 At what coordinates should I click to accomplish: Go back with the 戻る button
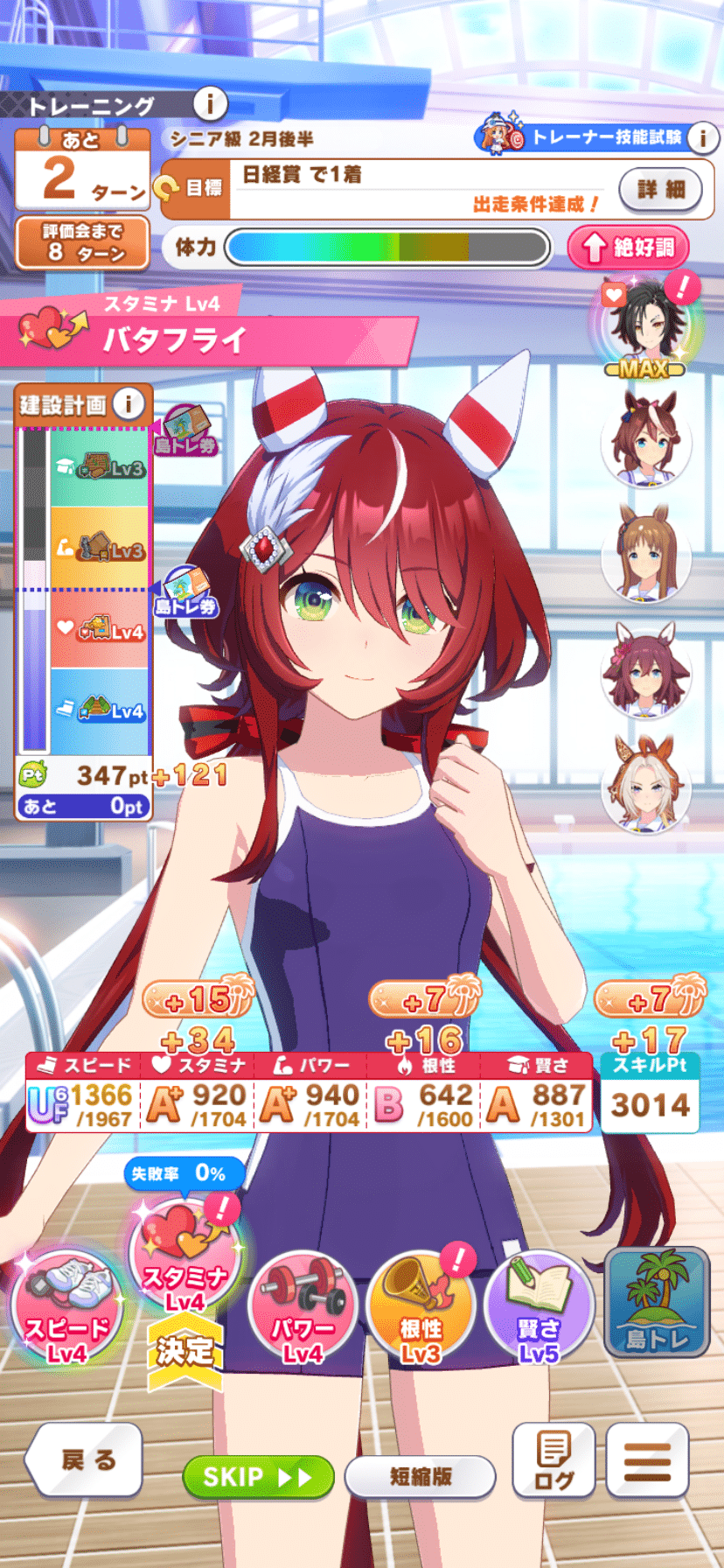coord(85,1459)
